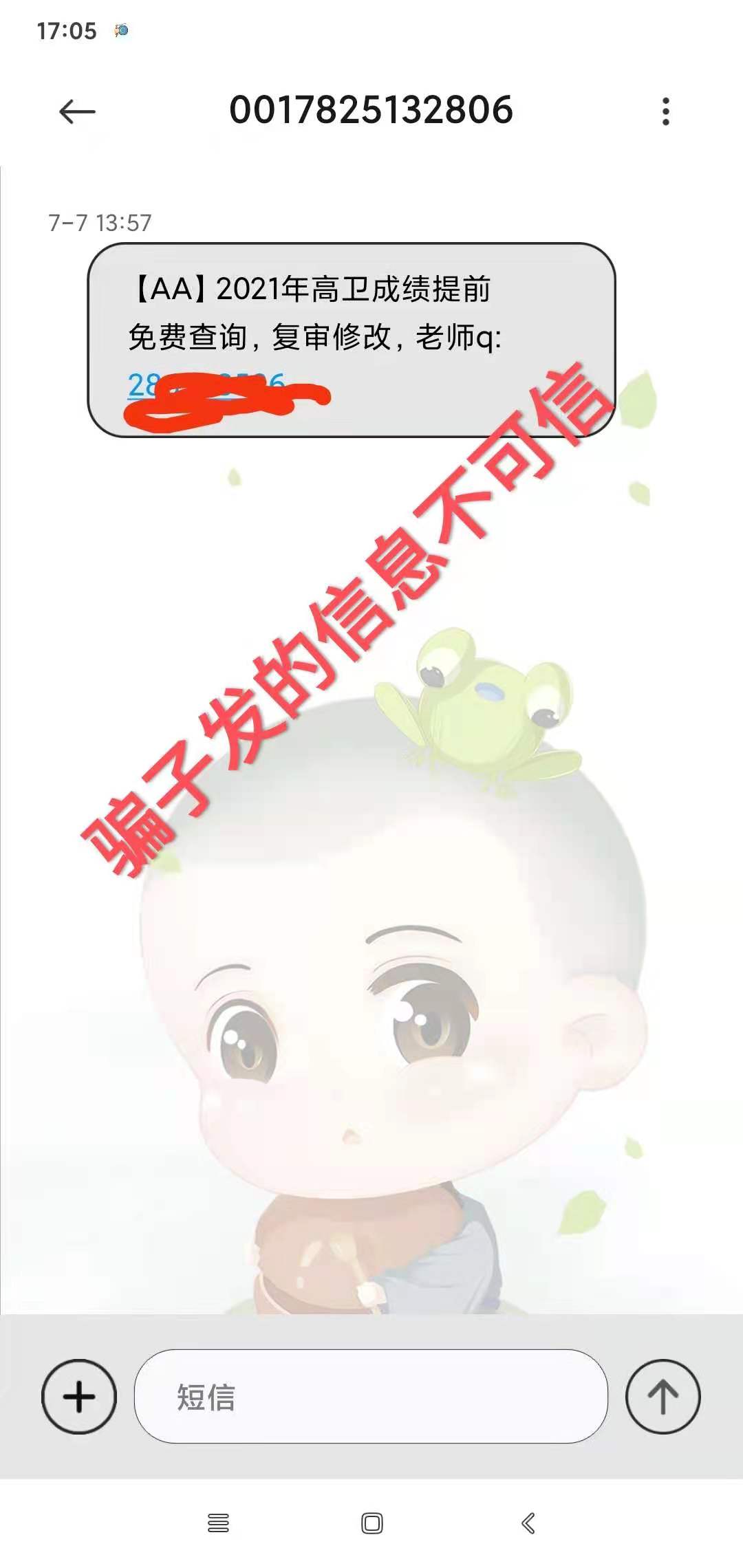Open recent apps from the navigation bar
This screenshot has height=1568, width=743.
pos(218,1523)
